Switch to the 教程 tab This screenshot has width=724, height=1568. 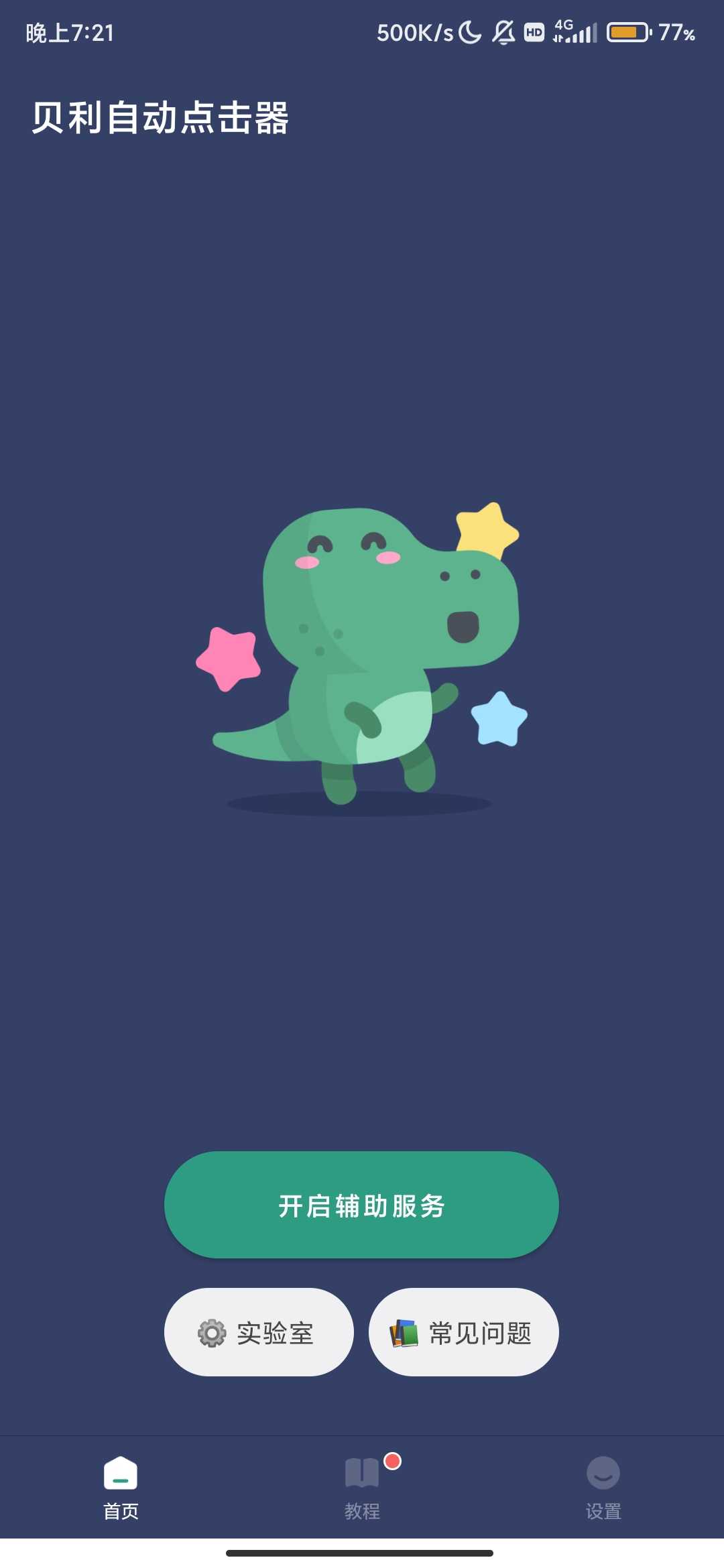click(362, 1486)
